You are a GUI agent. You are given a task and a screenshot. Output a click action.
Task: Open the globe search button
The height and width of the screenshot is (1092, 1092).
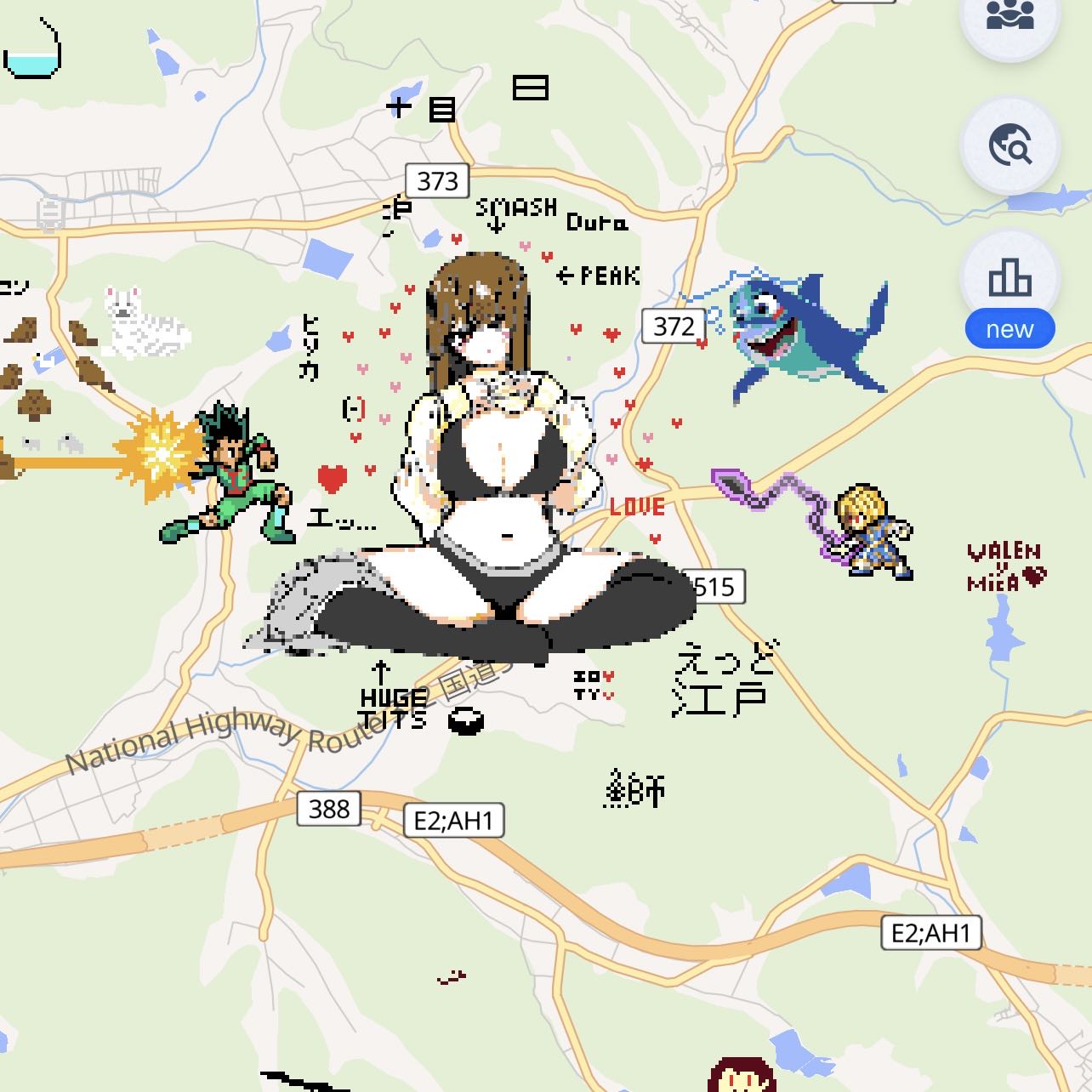[x=1010, y=145]
